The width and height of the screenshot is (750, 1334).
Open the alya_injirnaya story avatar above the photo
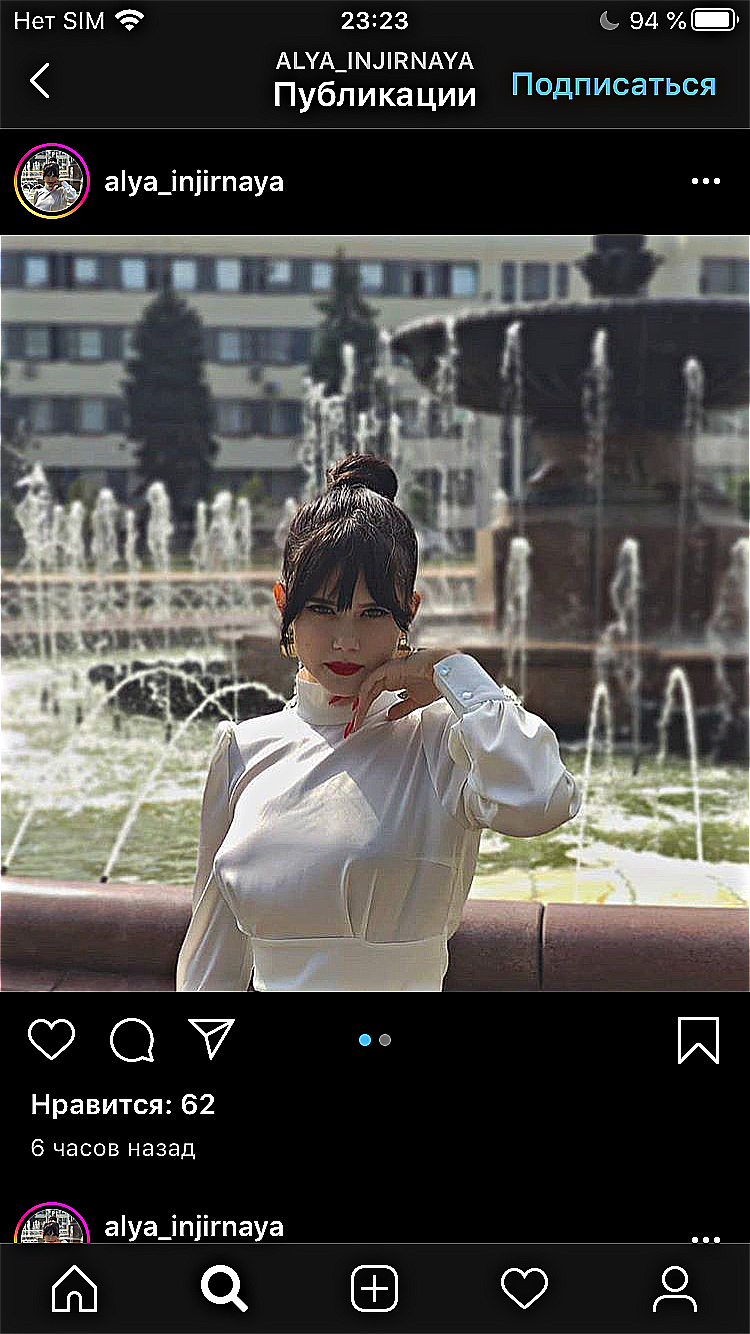[x=52, y=182]
